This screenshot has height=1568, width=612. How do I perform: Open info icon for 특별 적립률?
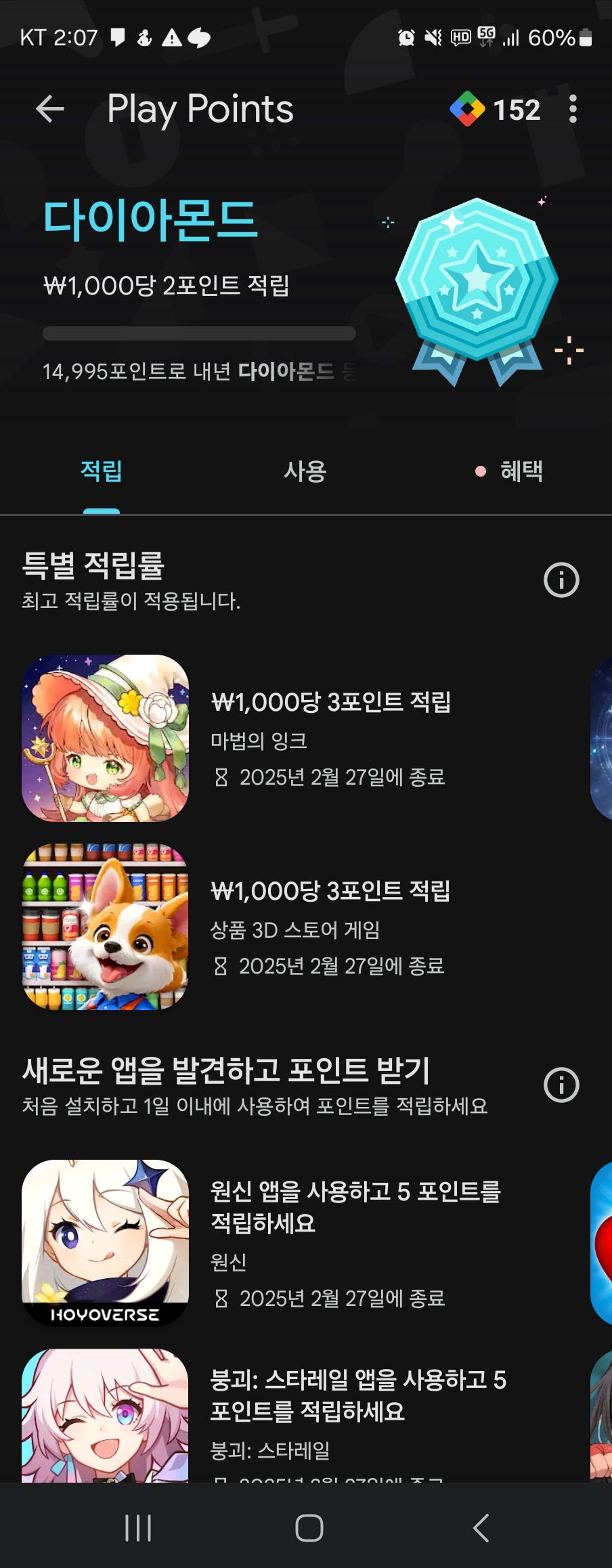[561, 580]
